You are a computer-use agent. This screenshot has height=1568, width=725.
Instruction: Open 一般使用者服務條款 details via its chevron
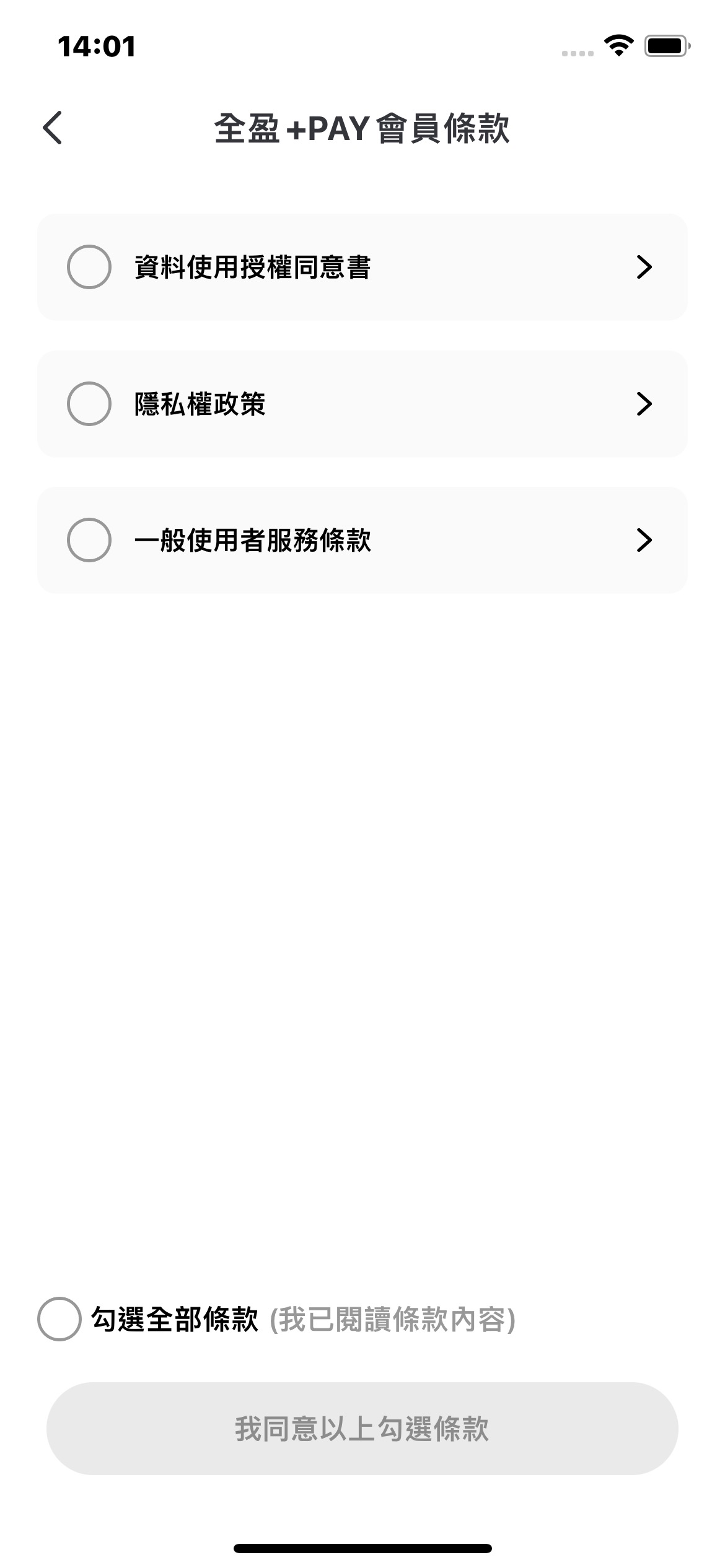(644, 540)
